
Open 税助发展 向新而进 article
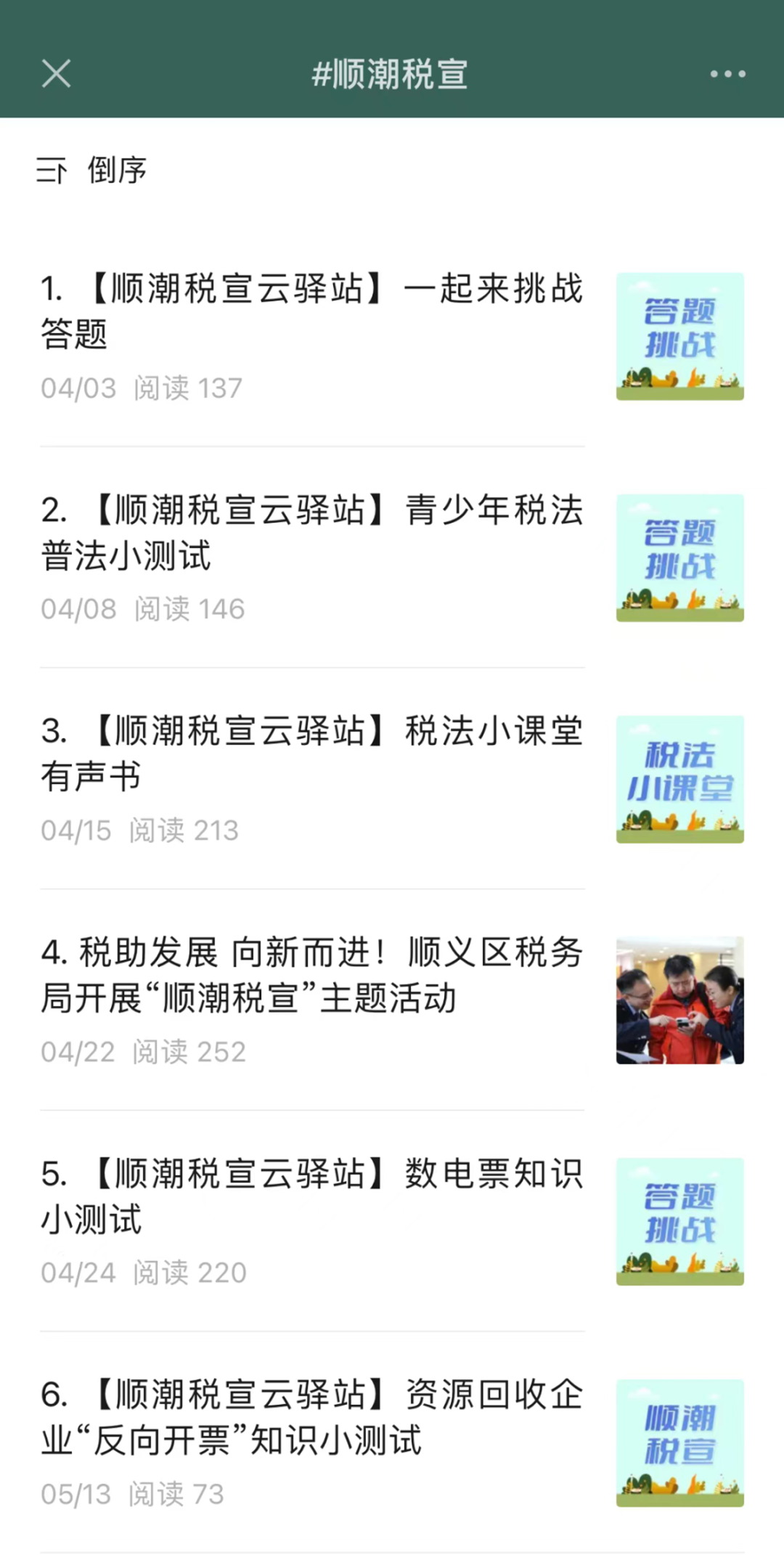[312, 975]
